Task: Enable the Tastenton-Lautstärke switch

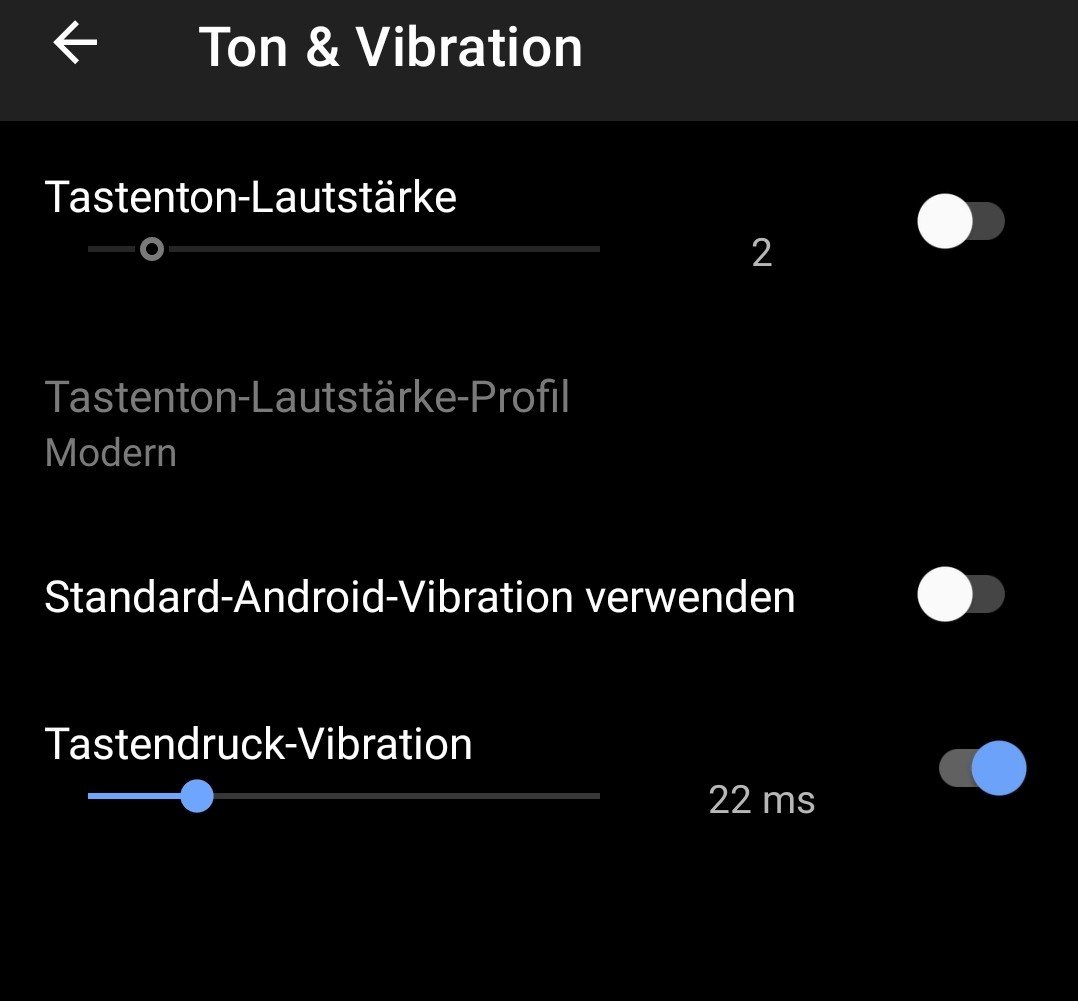Action: coord(960,221)
